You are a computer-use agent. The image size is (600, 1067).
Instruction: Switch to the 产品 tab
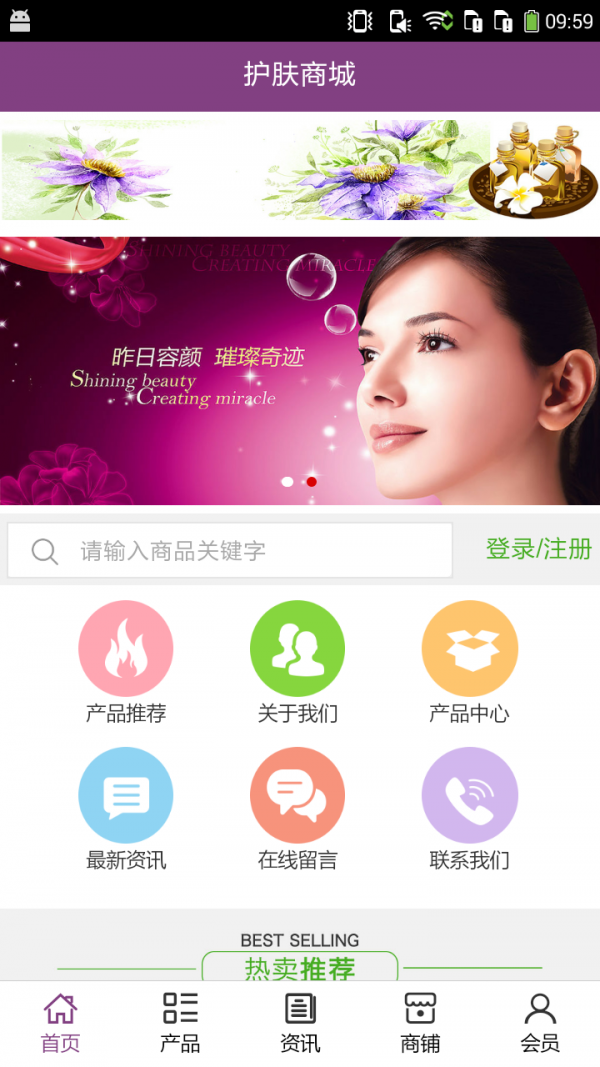(x=180, y=1022)
